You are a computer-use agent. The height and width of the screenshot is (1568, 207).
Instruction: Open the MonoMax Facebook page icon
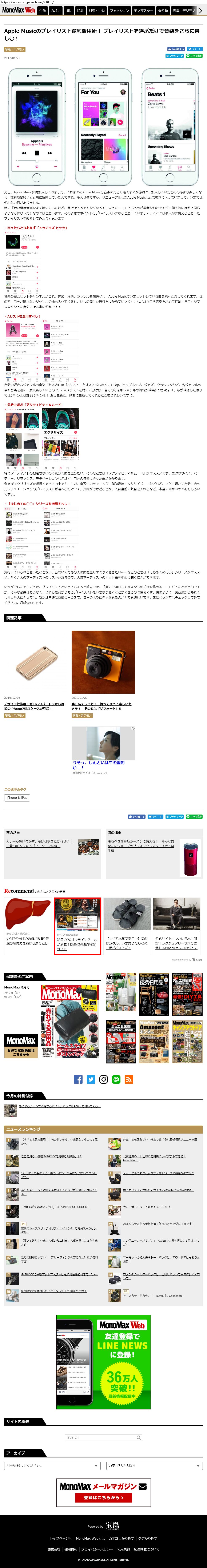coord(78,1079)
